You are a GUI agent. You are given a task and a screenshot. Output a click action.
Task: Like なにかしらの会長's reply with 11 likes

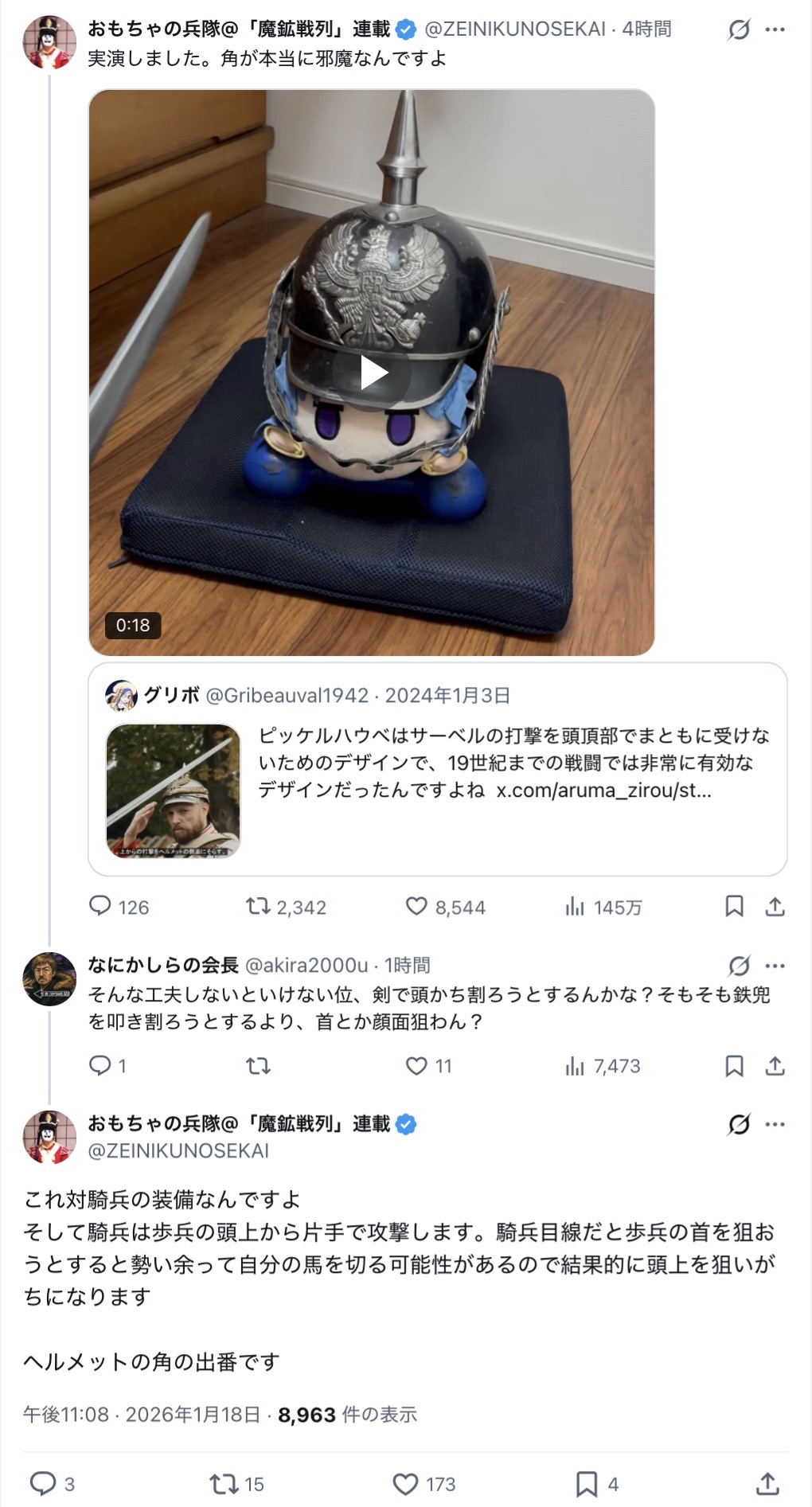(x=416, y=1065)
